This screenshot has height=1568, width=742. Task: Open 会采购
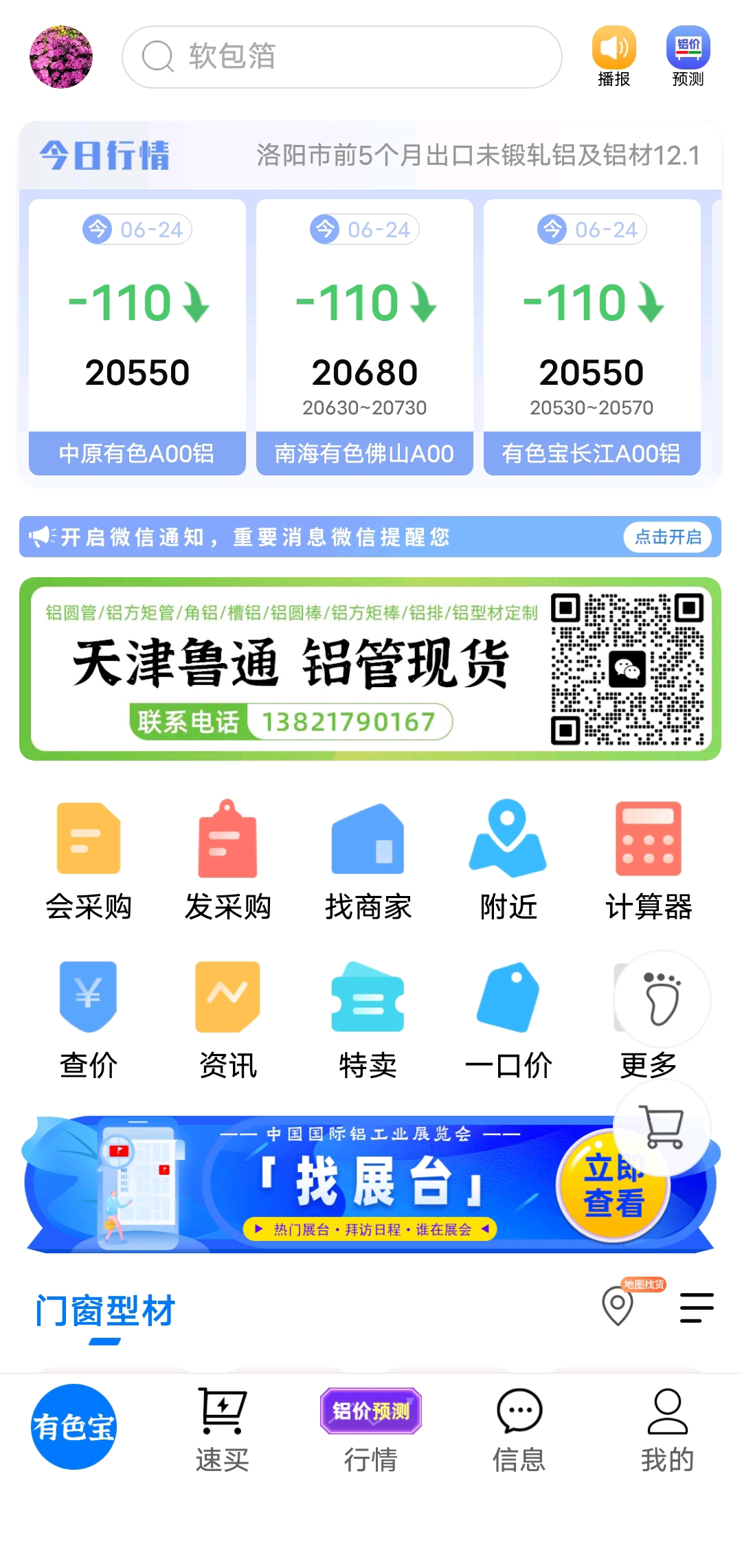89,861
